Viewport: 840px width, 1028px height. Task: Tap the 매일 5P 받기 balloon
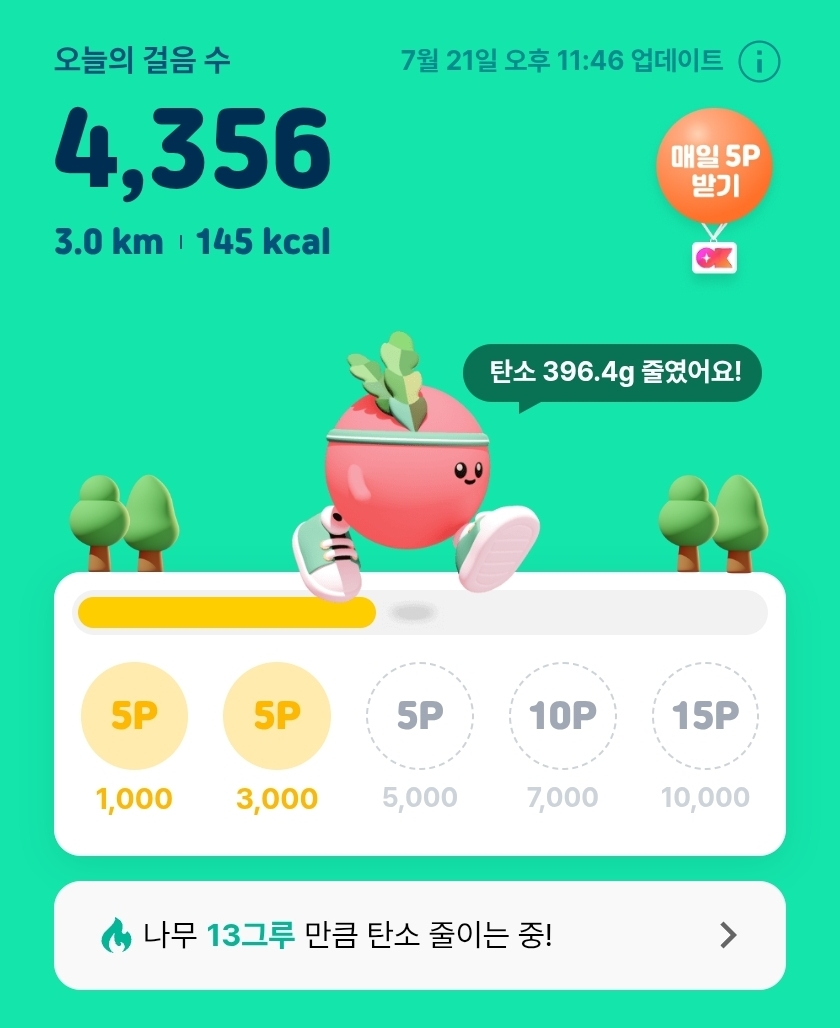point(714,168)
